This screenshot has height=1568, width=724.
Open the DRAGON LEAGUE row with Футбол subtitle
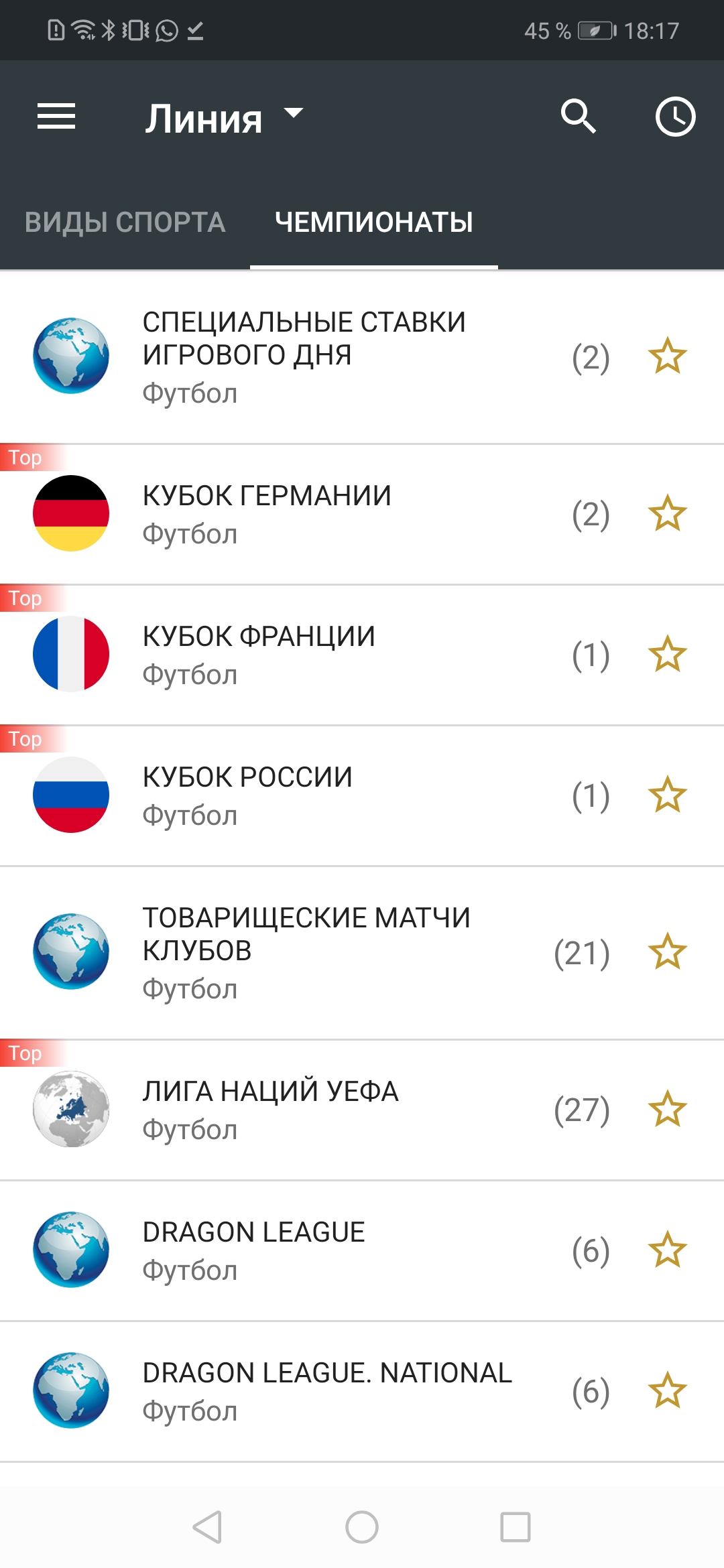pyautogui.click(x=362, y=1250)
